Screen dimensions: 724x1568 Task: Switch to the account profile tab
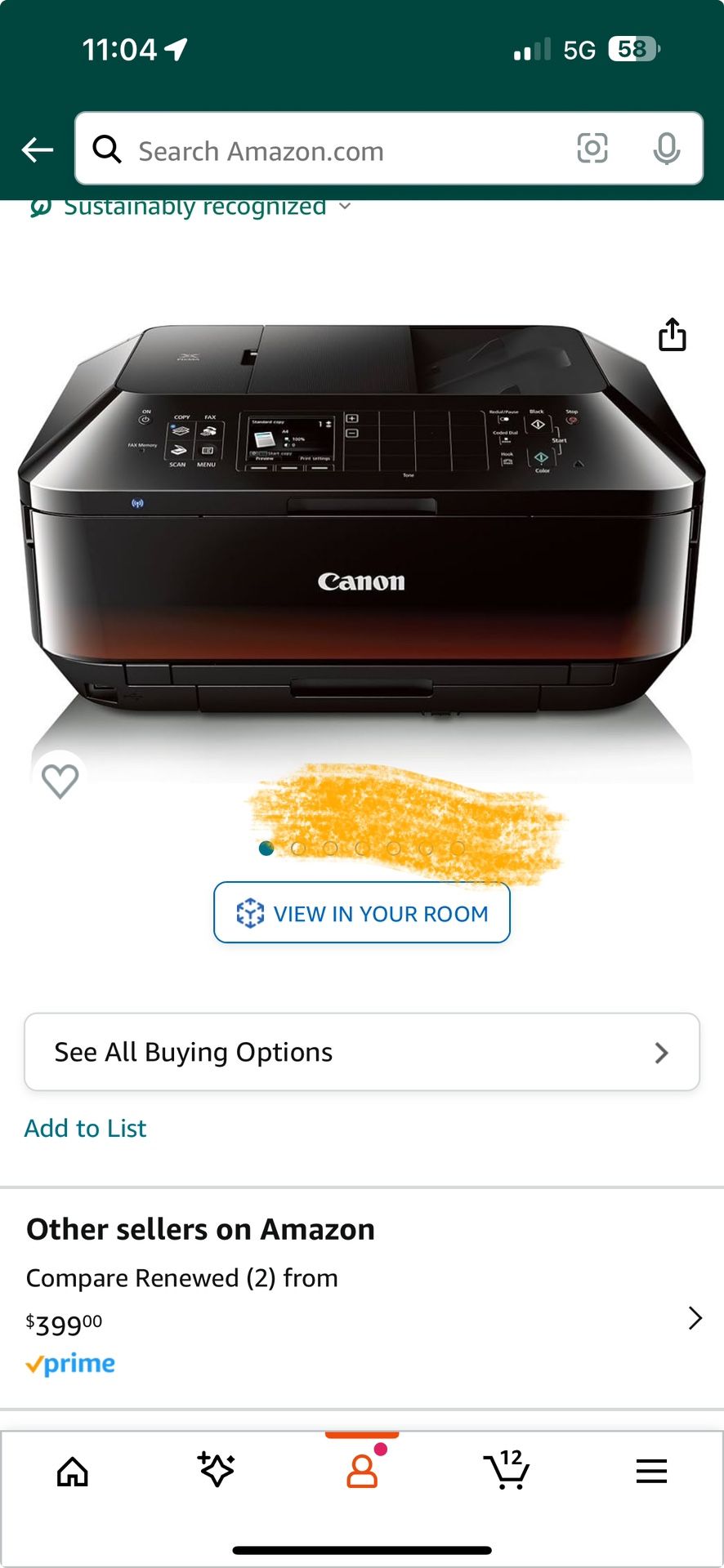[x=362, y=1470]
